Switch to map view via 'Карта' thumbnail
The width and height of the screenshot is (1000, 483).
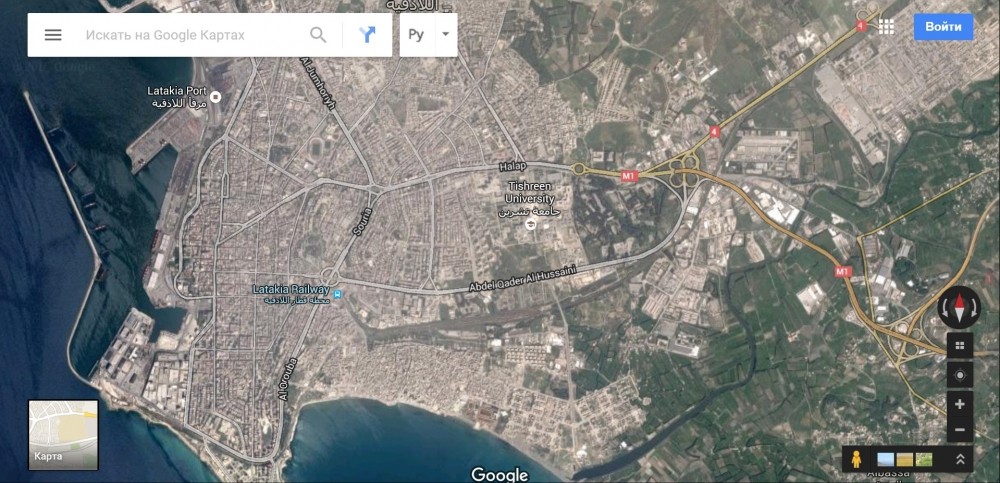(63, 435)
